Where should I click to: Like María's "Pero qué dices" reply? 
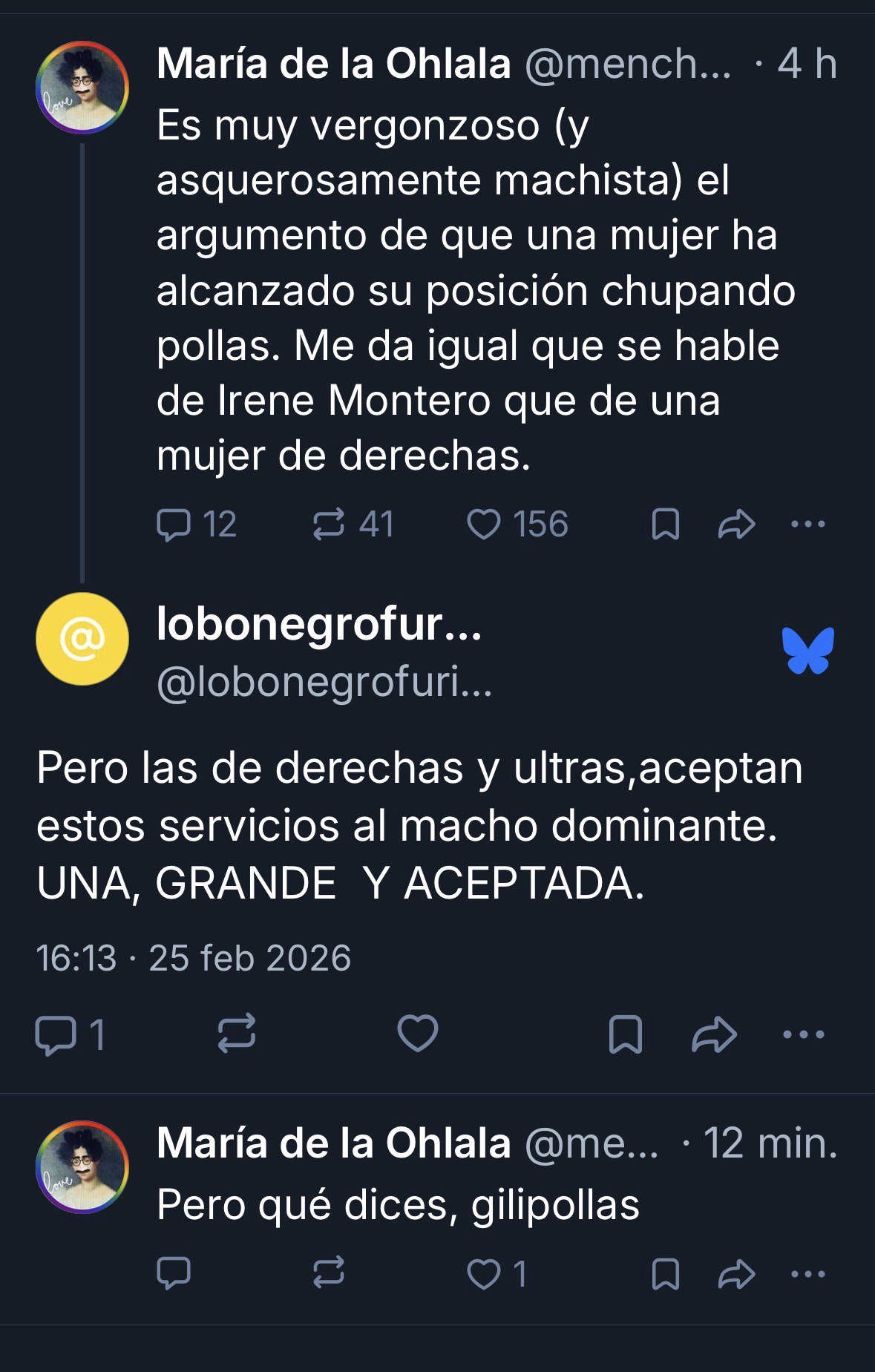coord(484,1274)
